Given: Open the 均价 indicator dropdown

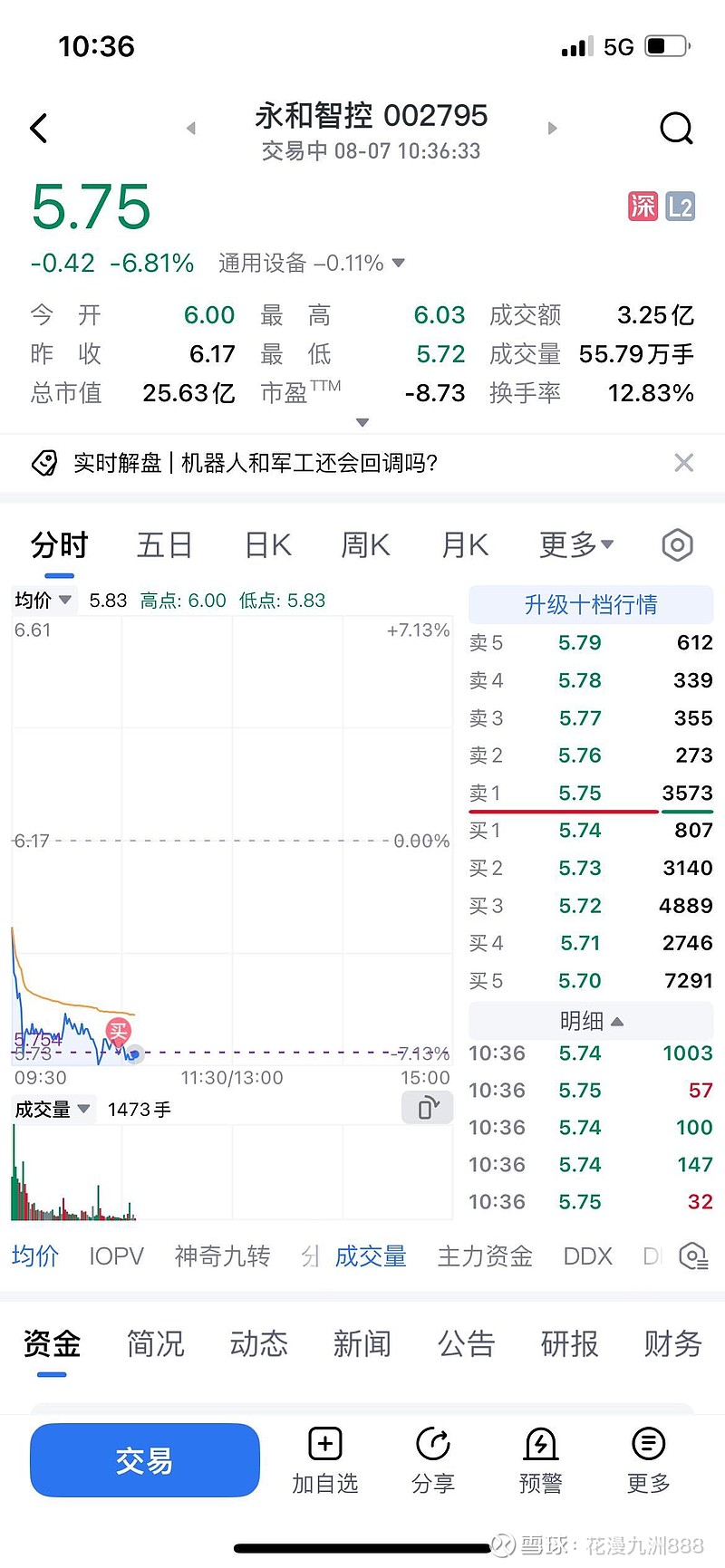Looking at the screenshot, I should tap(43, 600).
